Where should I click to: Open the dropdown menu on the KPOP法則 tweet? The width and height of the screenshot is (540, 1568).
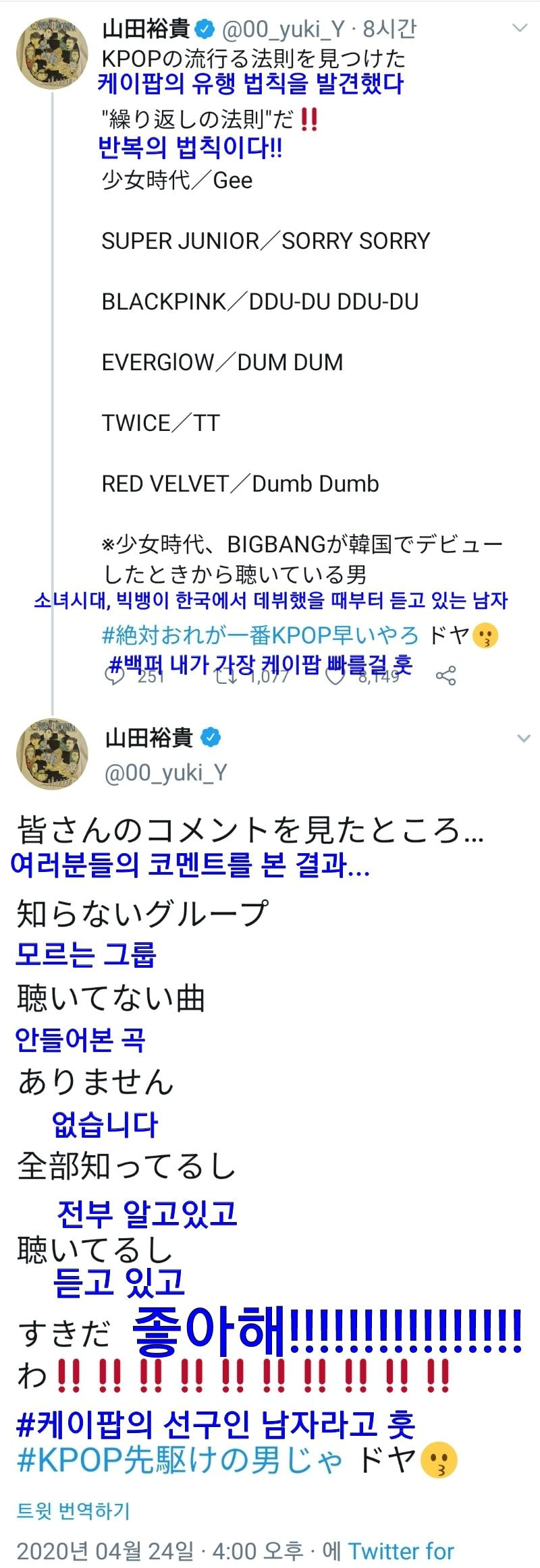pos(519,28)
